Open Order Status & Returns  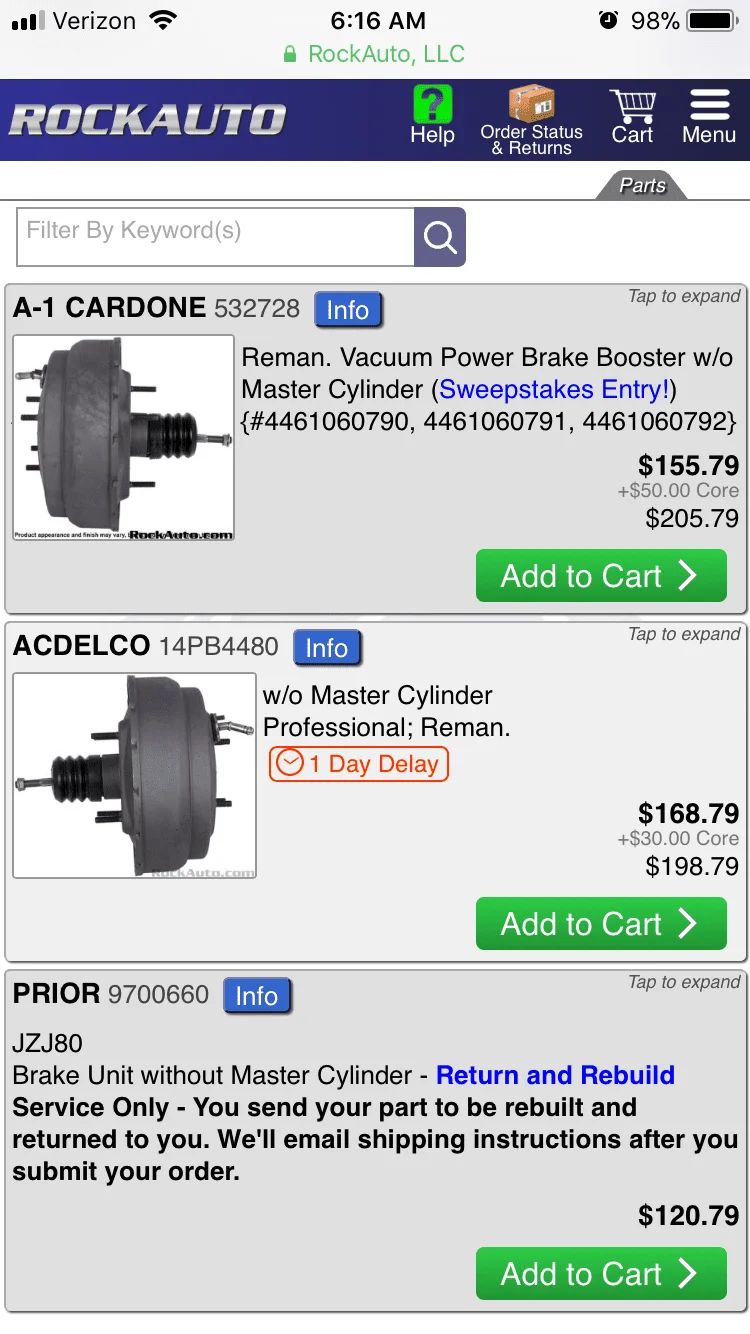[x=531, y=120]
